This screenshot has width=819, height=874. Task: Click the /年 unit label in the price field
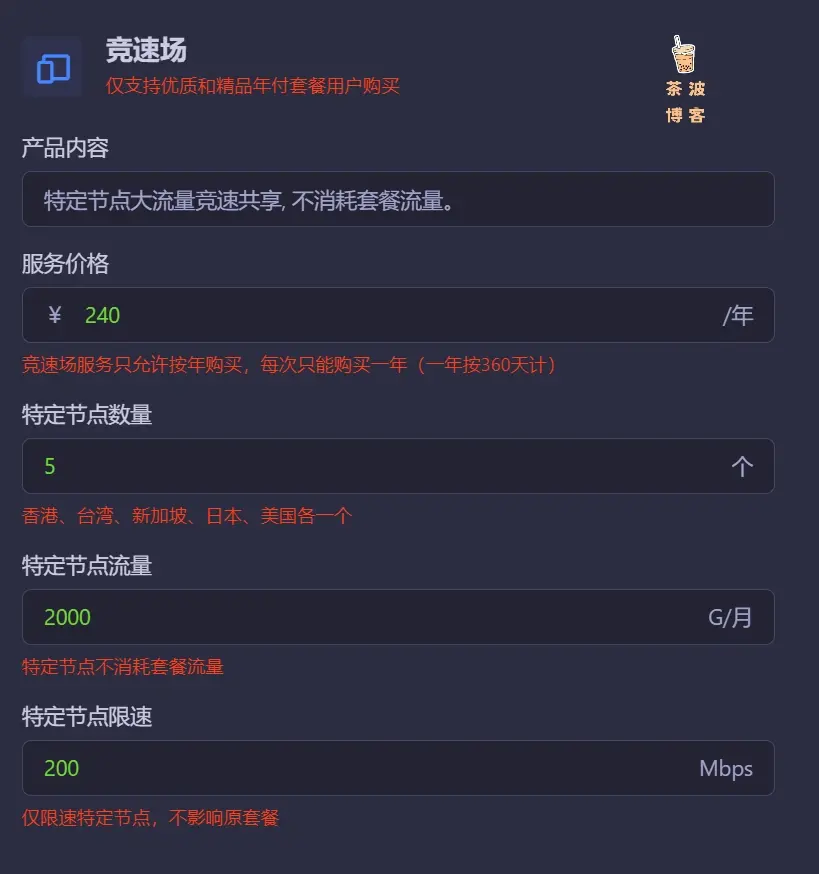[x=740, y=314]
